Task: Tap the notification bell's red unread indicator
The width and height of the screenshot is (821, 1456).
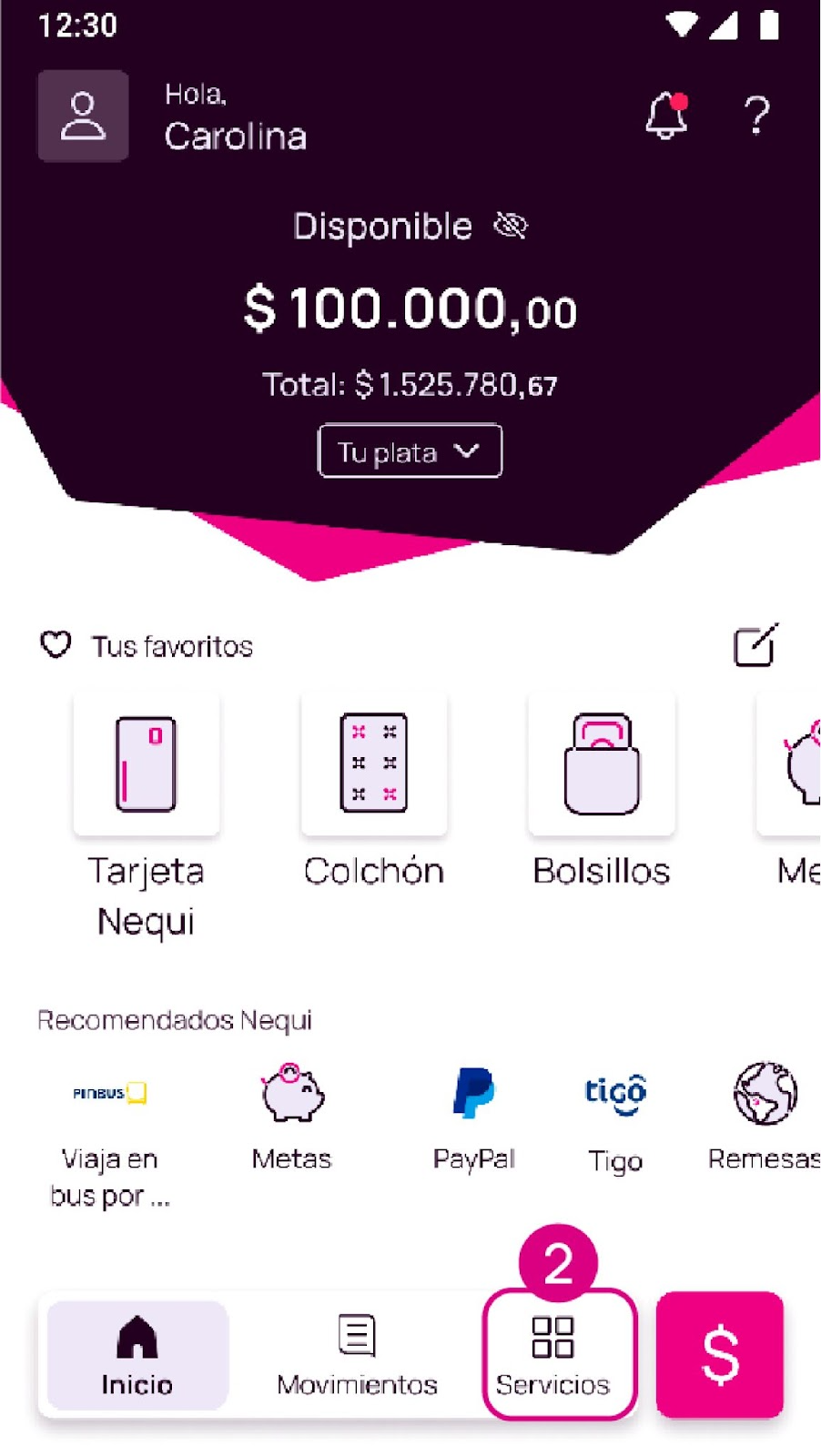Action: [679, 100]
